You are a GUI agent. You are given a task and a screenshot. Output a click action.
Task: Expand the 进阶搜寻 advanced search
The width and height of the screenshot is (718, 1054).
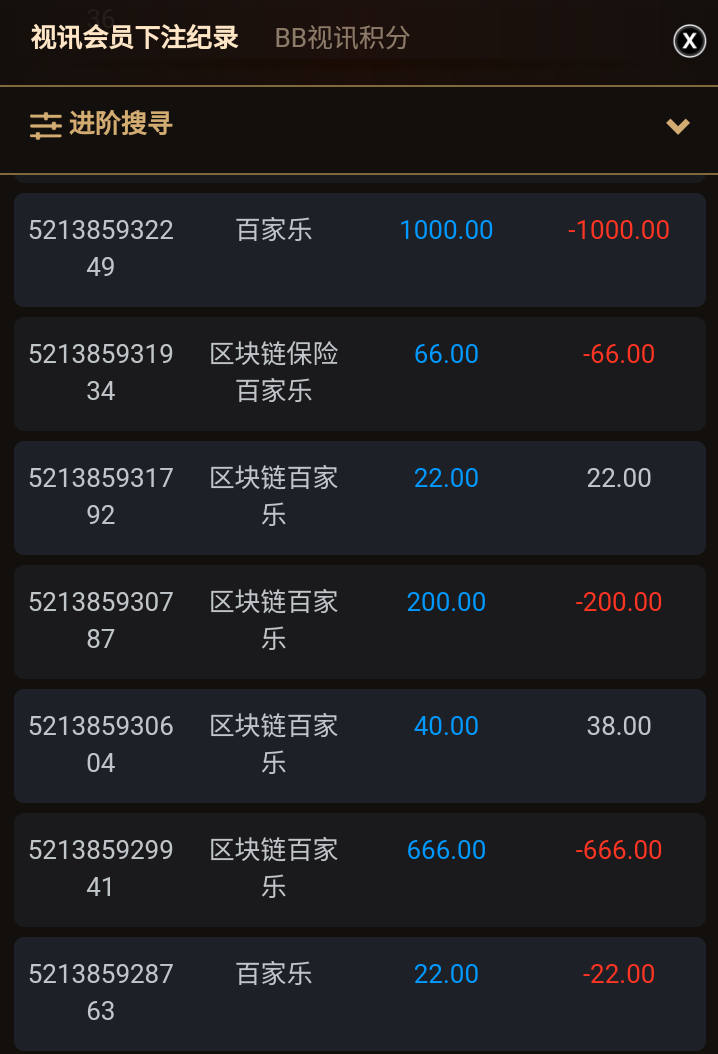677,126
